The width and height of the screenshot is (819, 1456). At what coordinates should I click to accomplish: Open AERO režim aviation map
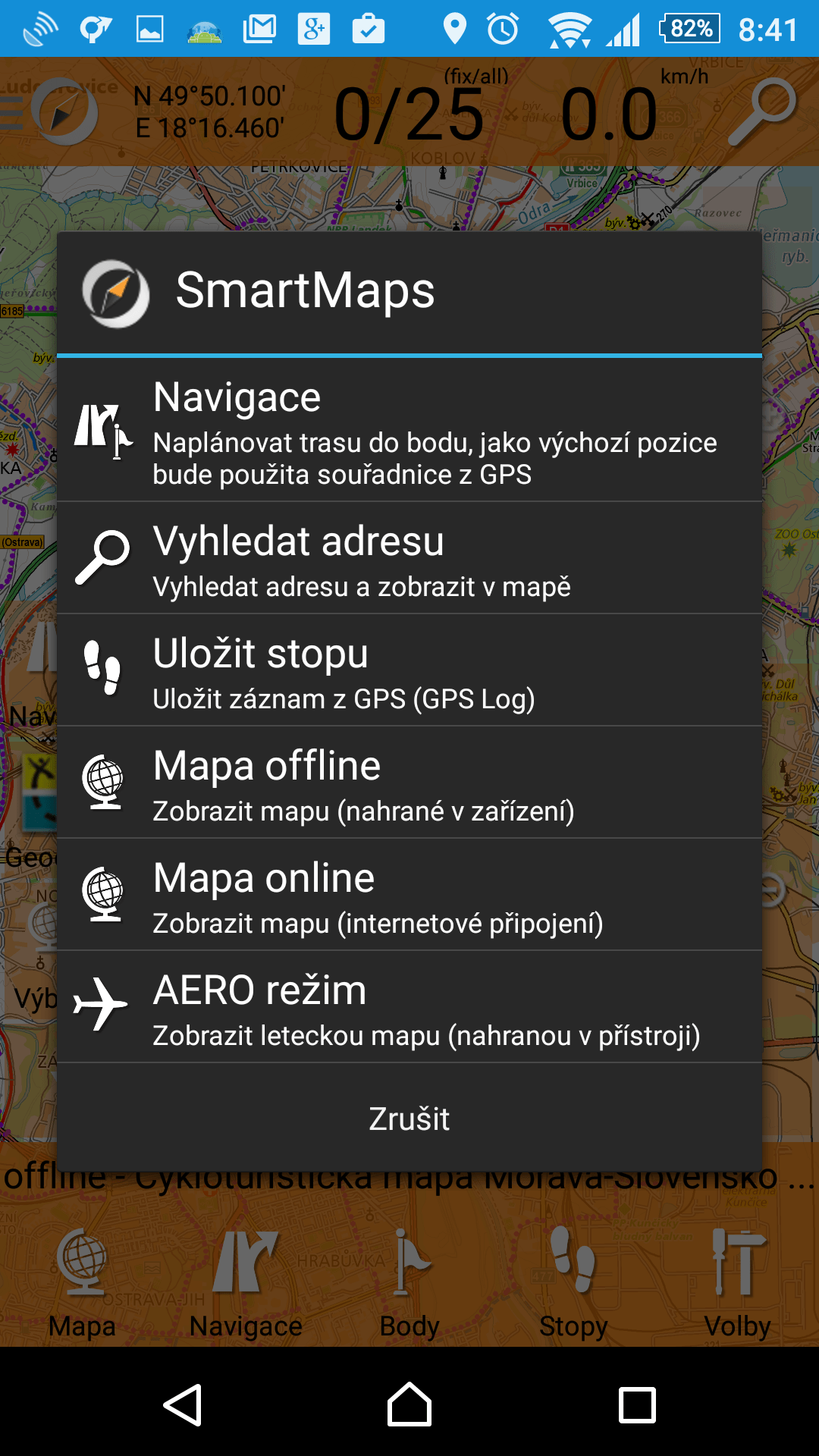pyautogui.click(x=409, y=1007)
